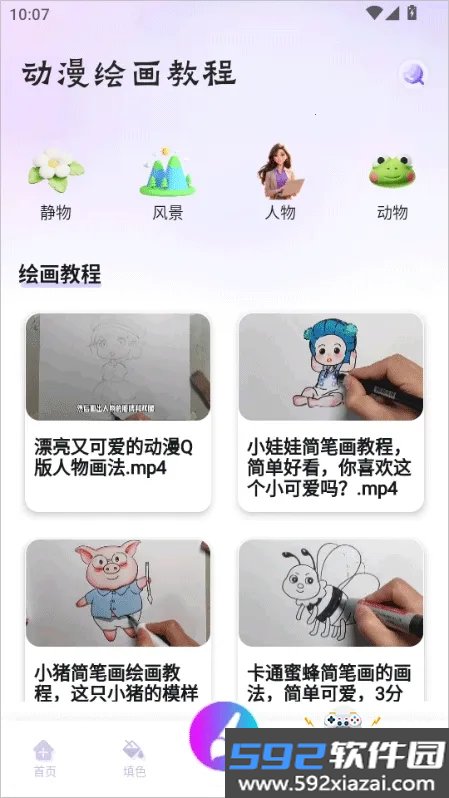The height and width of the screenshot is (798, 449).
Task: Open the search icon in the header
Action: click(412, 75)
